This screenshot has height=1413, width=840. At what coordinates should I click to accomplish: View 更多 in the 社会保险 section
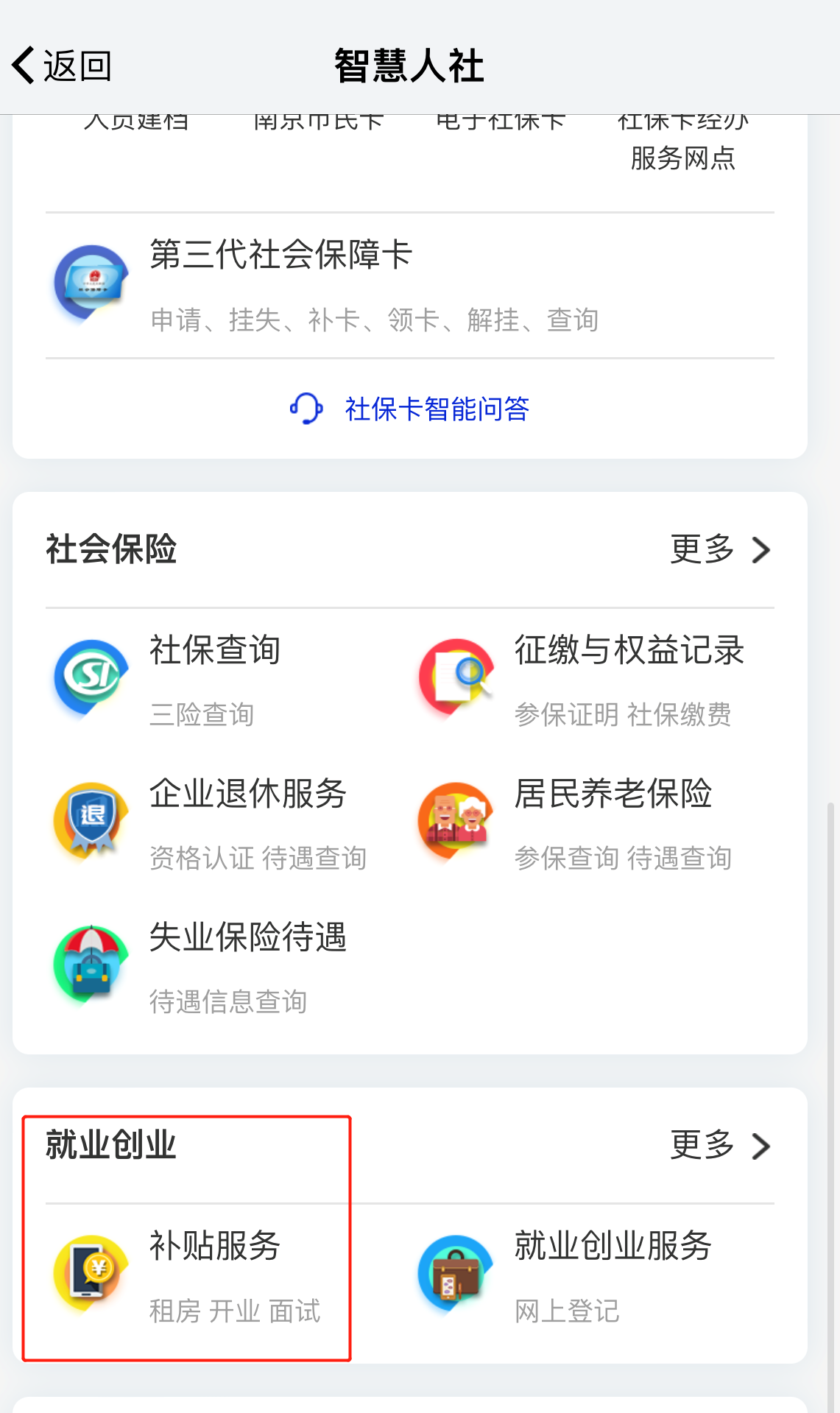[719, 549]
